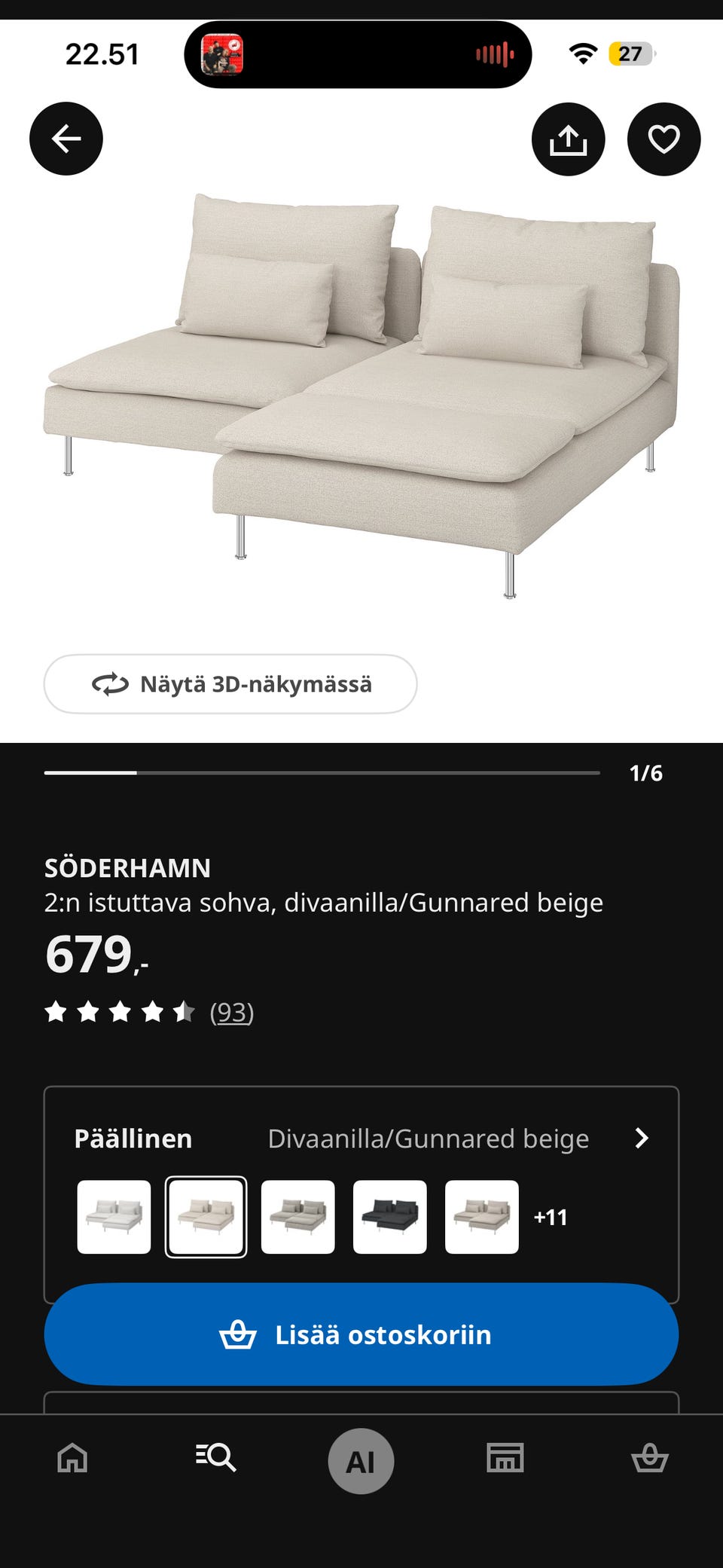This screenshot has width=723, height=1568.
Task: Open the 93 customer reviews link
Action: tap(231, 1013)
